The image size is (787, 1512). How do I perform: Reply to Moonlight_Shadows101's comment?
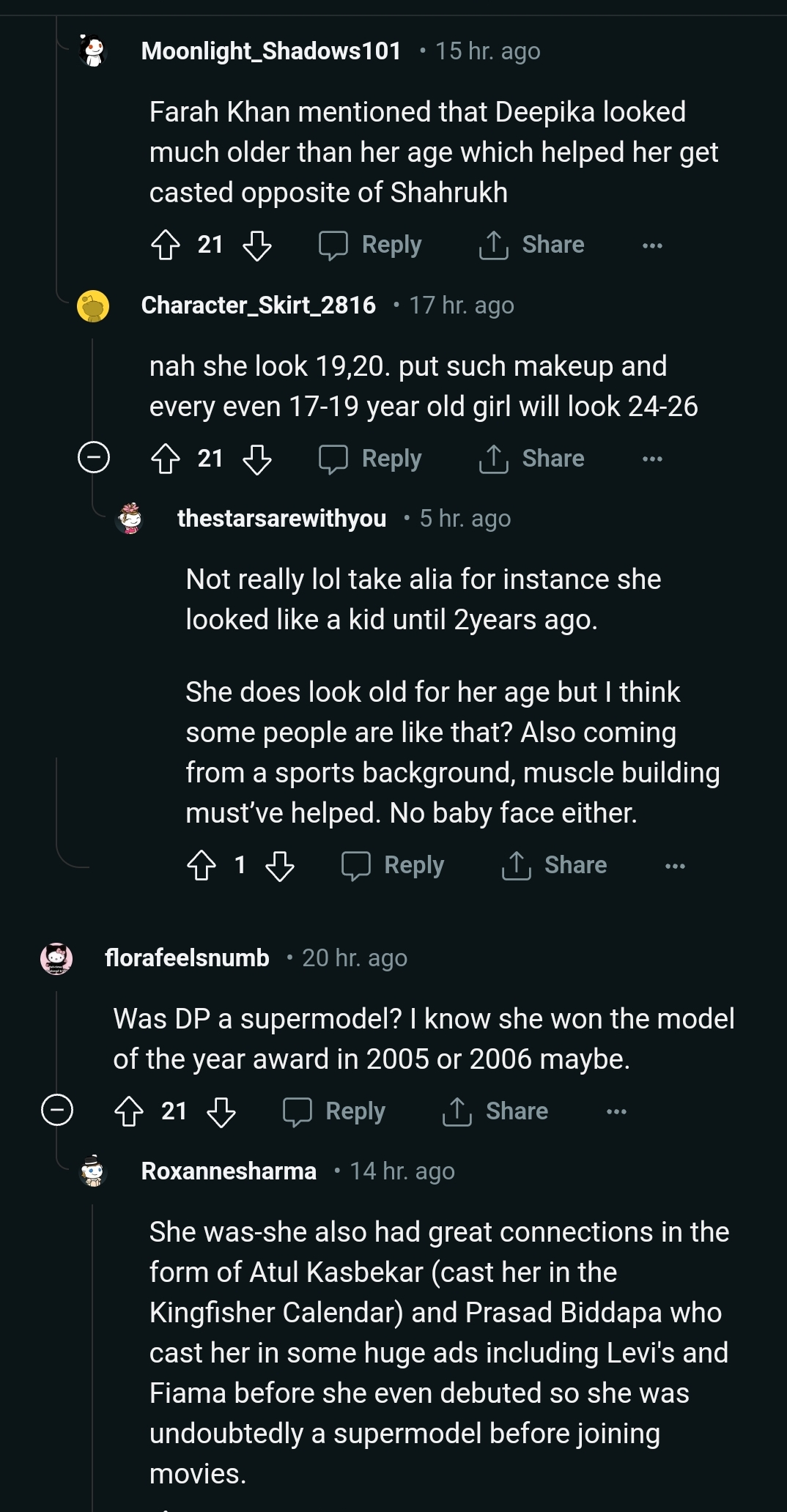[x=371, y=245]
